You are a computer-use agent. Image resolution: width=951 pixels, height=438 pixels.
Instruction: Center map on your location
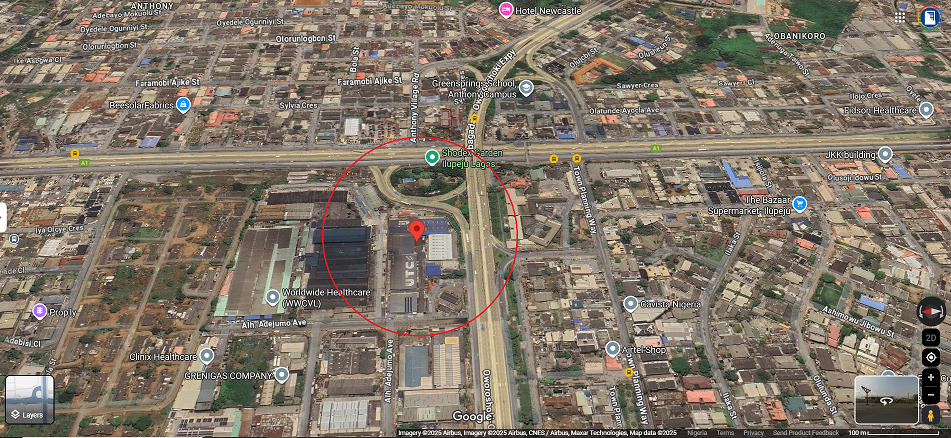[931, 357]
